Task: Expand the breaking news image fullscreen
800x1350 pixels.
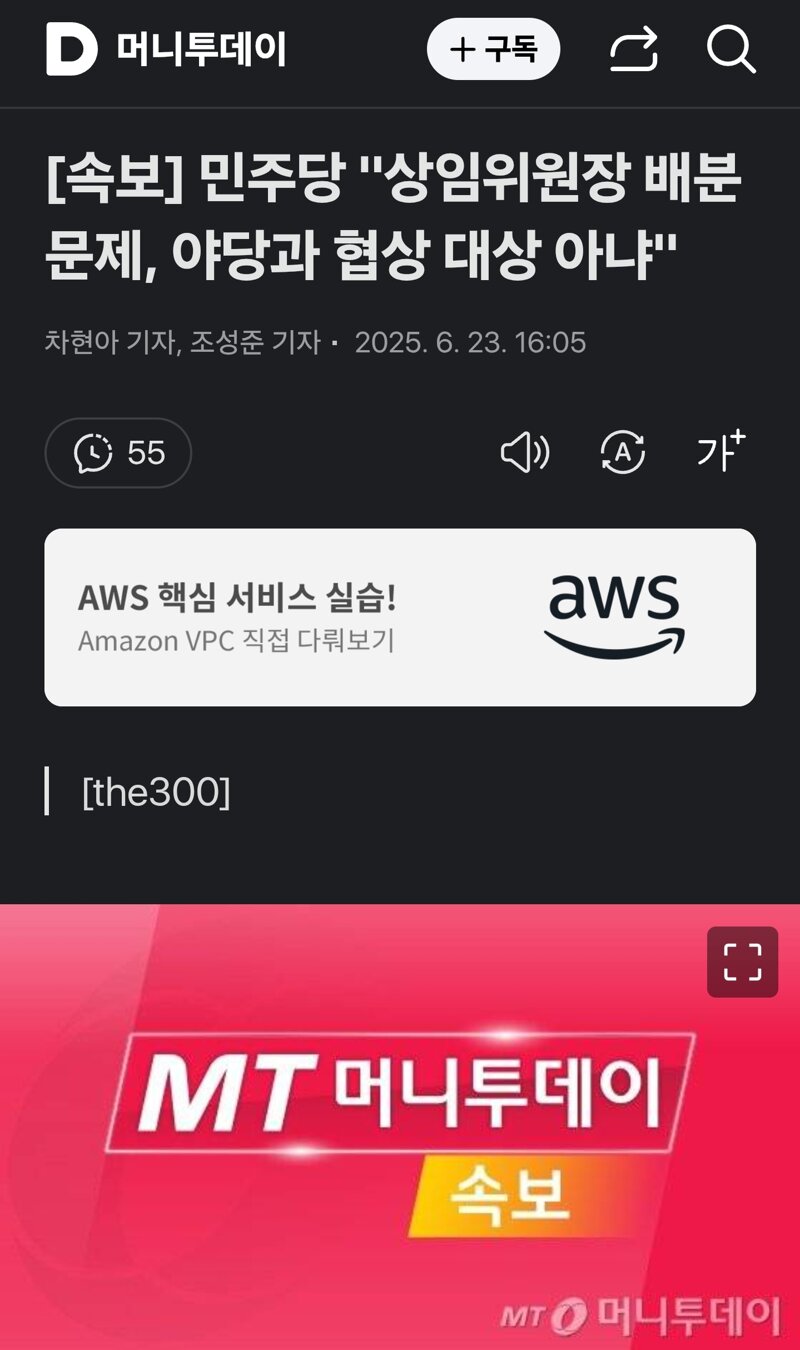Action: 742,962
